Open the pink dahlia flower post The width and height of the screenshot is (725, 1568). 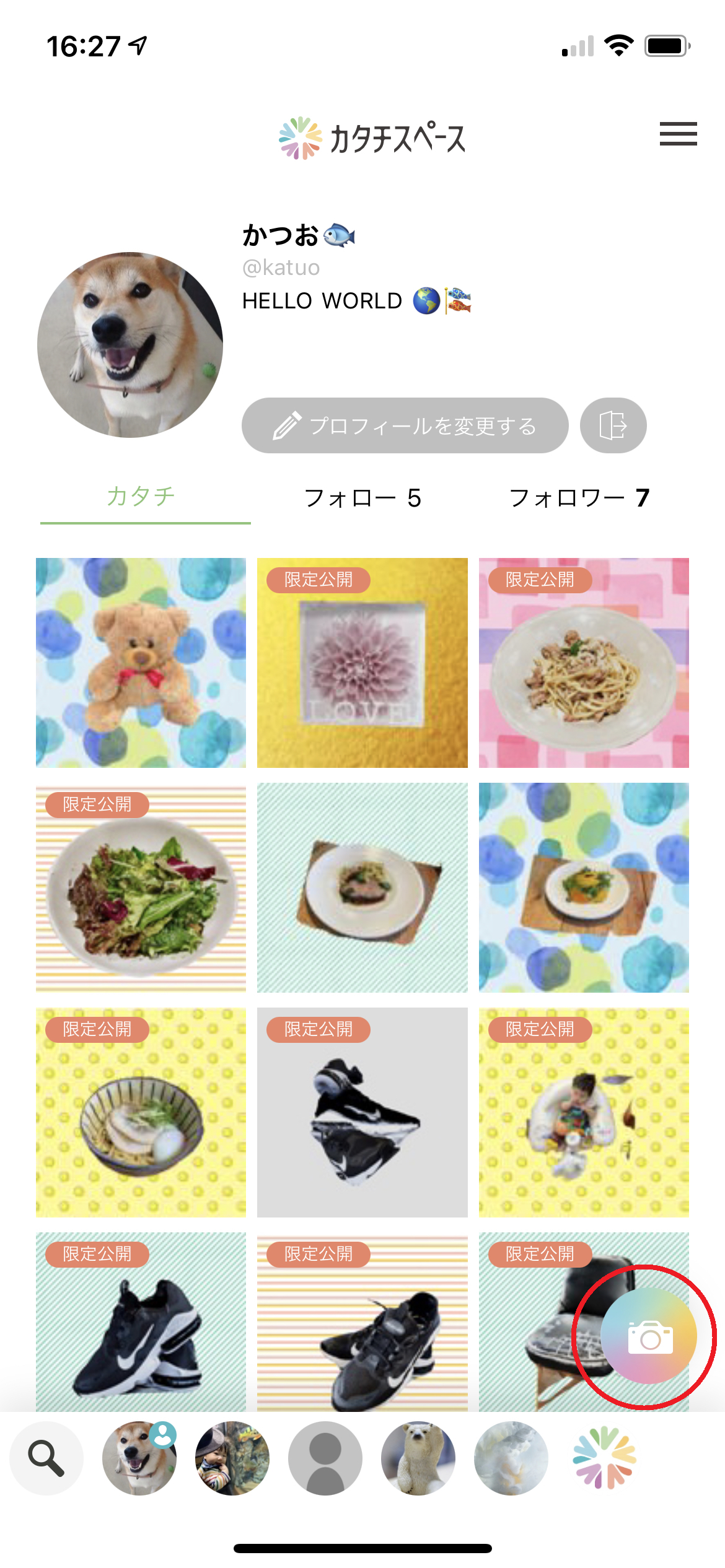362,663
